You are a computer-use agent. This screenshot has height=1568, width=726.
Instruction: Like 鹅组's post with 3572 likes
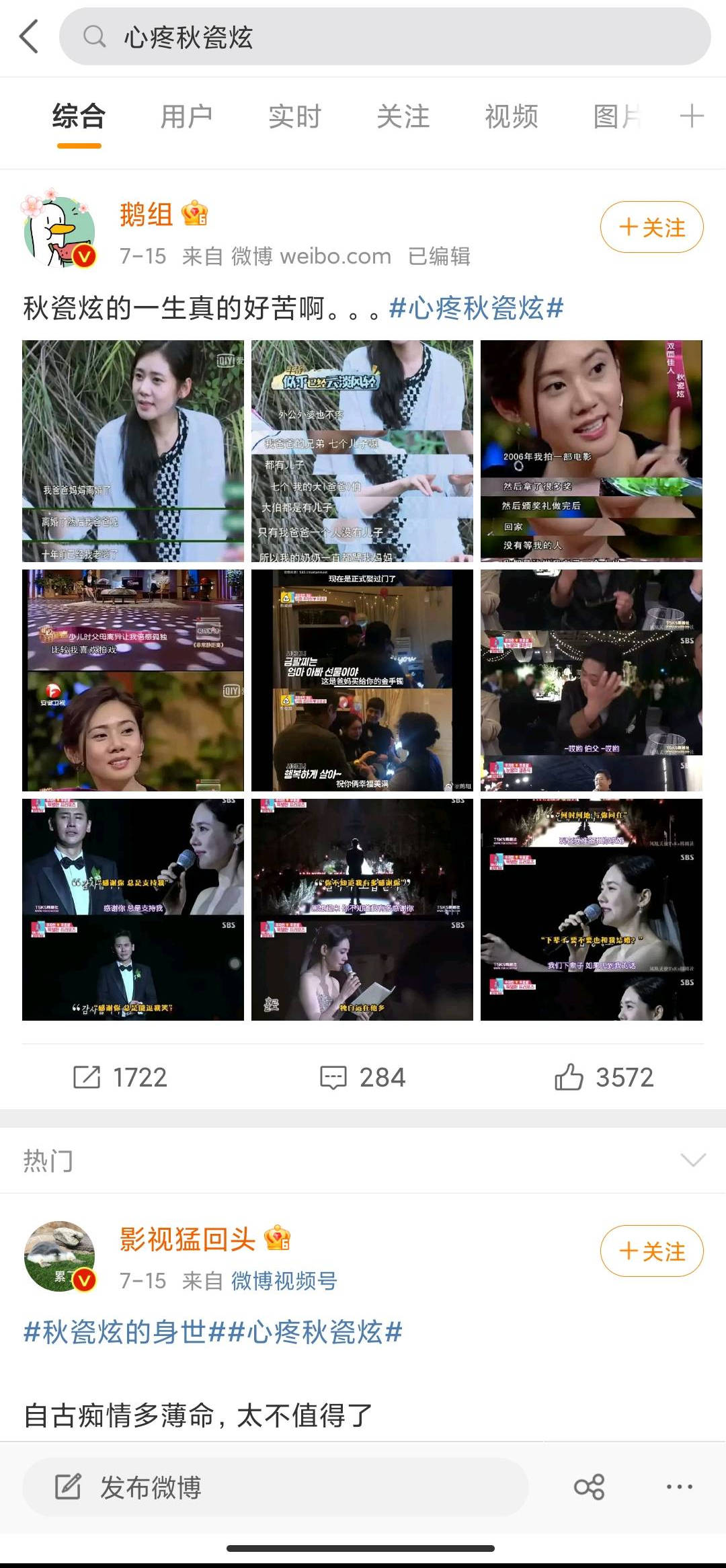604,1077
